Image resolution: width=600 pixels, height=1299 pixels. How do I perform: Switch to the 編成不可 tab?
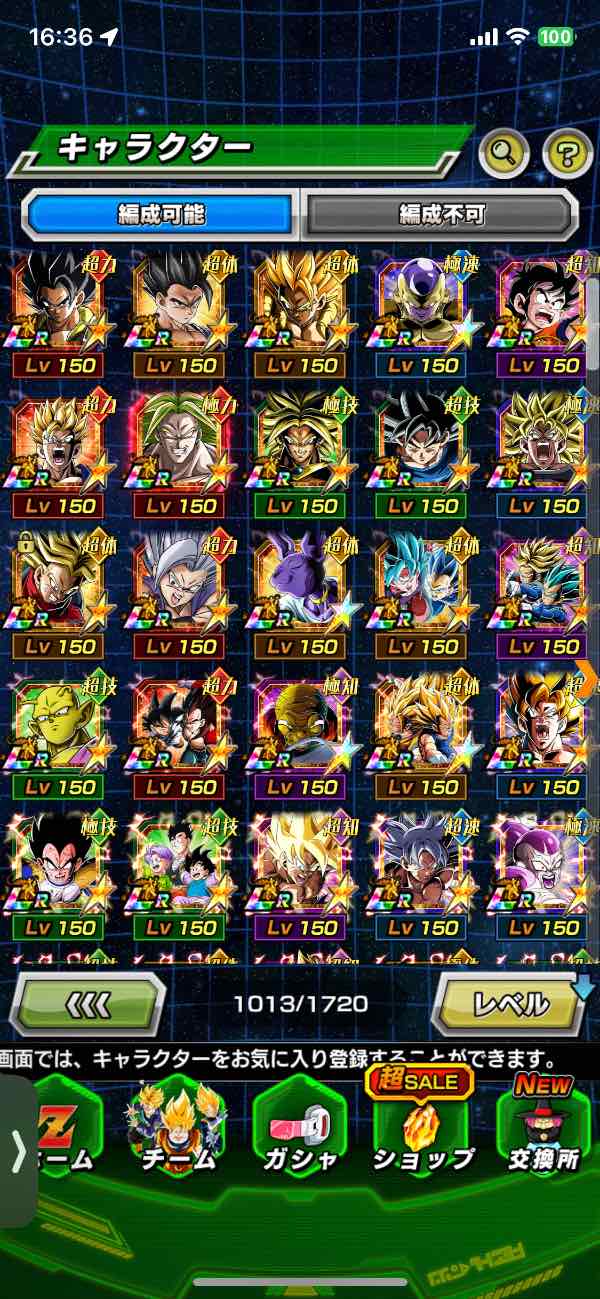(441, 213)
